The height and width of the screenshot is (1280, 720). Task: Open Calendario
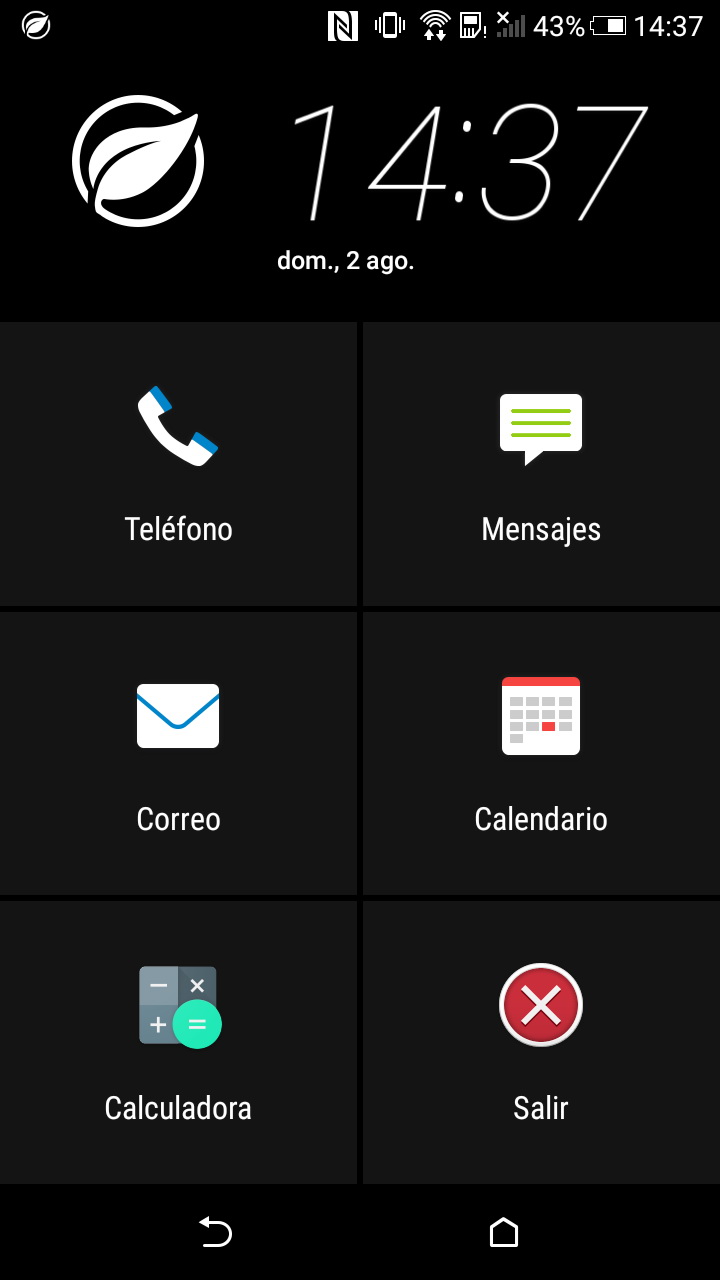coord(541,753)
